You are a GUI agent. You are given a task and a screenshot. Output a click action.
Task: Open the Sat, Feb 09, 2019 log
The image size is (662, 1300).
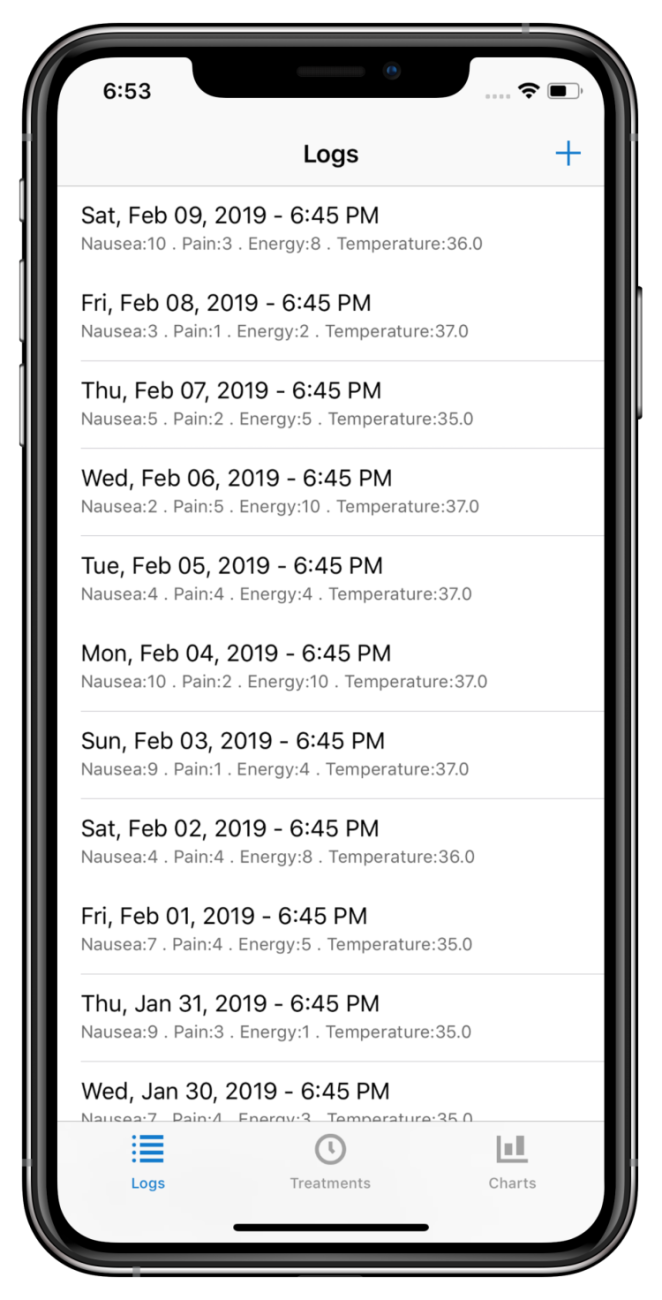click(x=330, y=228)
